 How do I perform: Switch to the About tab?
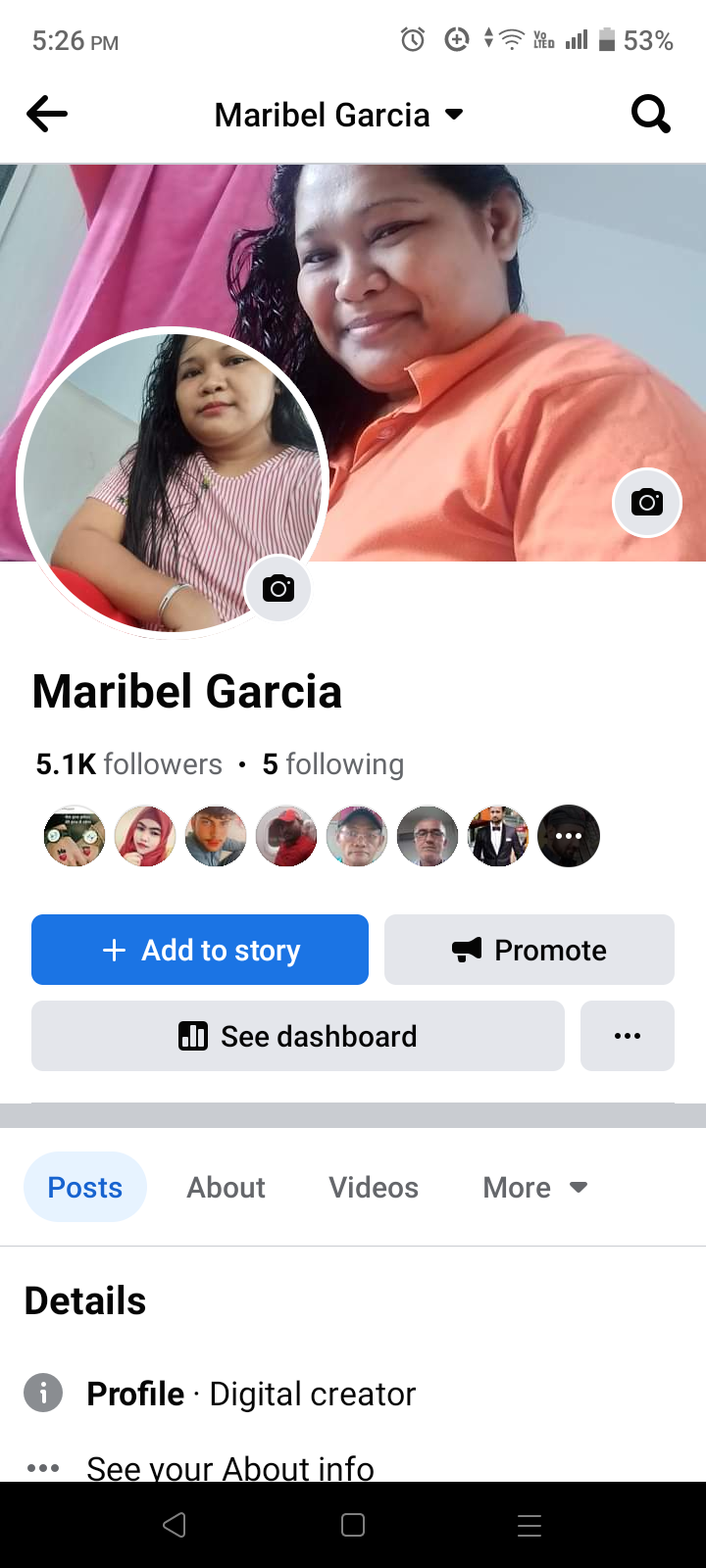point(227,1187)
